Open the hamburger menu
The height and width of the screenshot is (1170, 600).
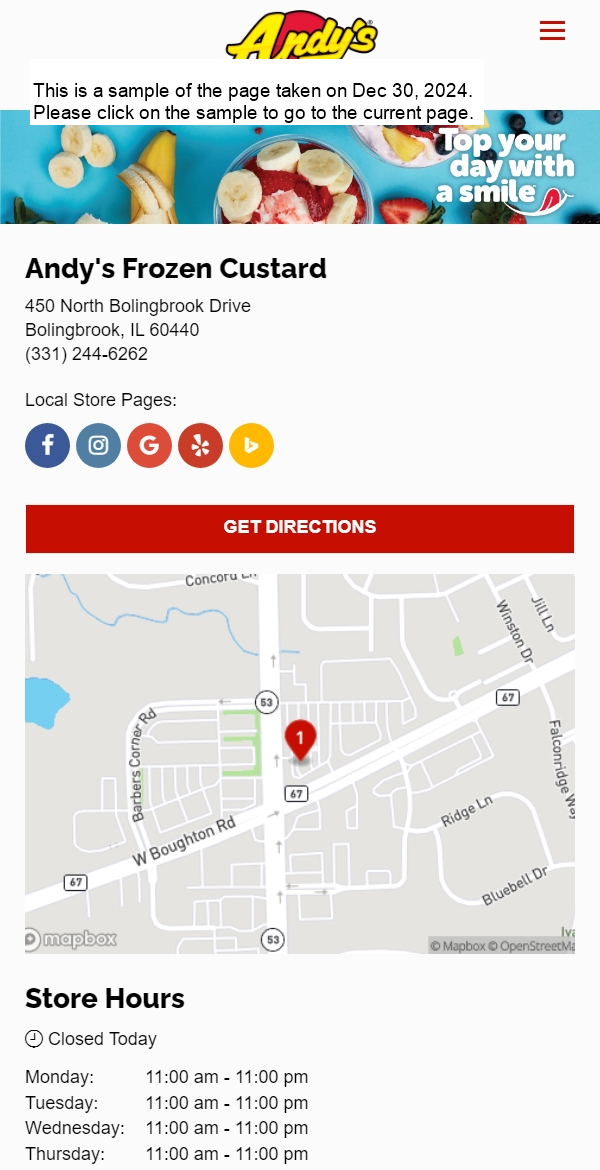click(x=552, y=31)
